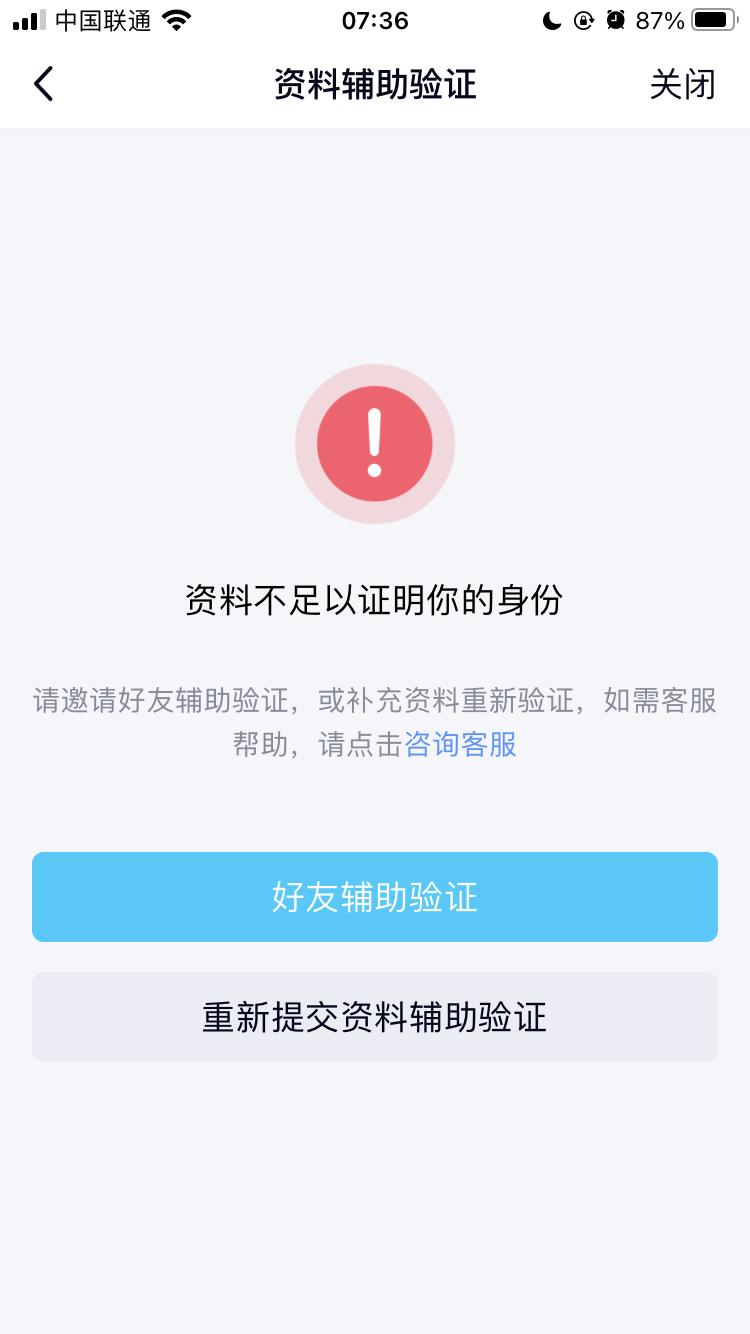Tap the red exclamation error icon

click(374, 443)
